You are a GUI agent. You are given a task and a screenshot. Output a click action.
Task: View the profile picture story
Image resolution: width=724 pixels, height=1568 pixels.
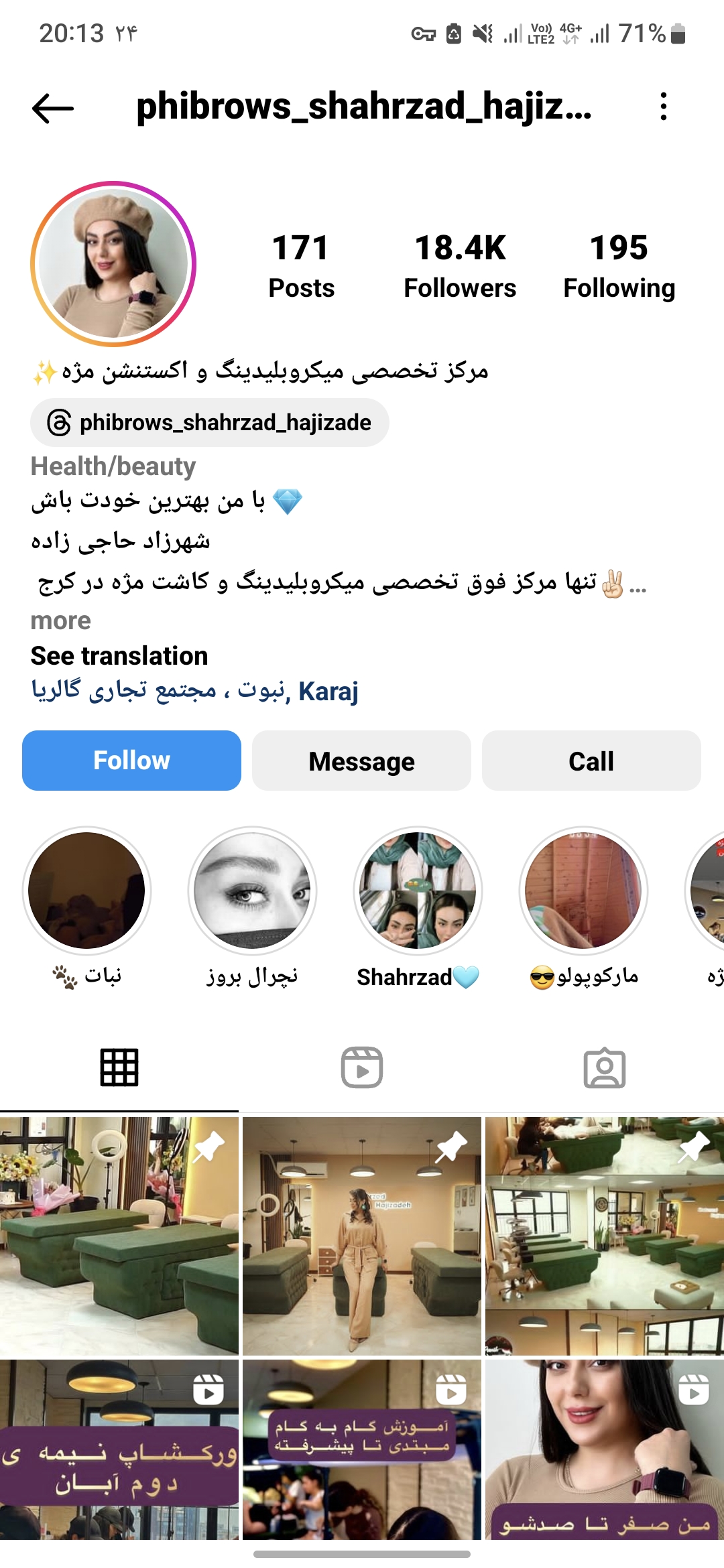[113, 263]
